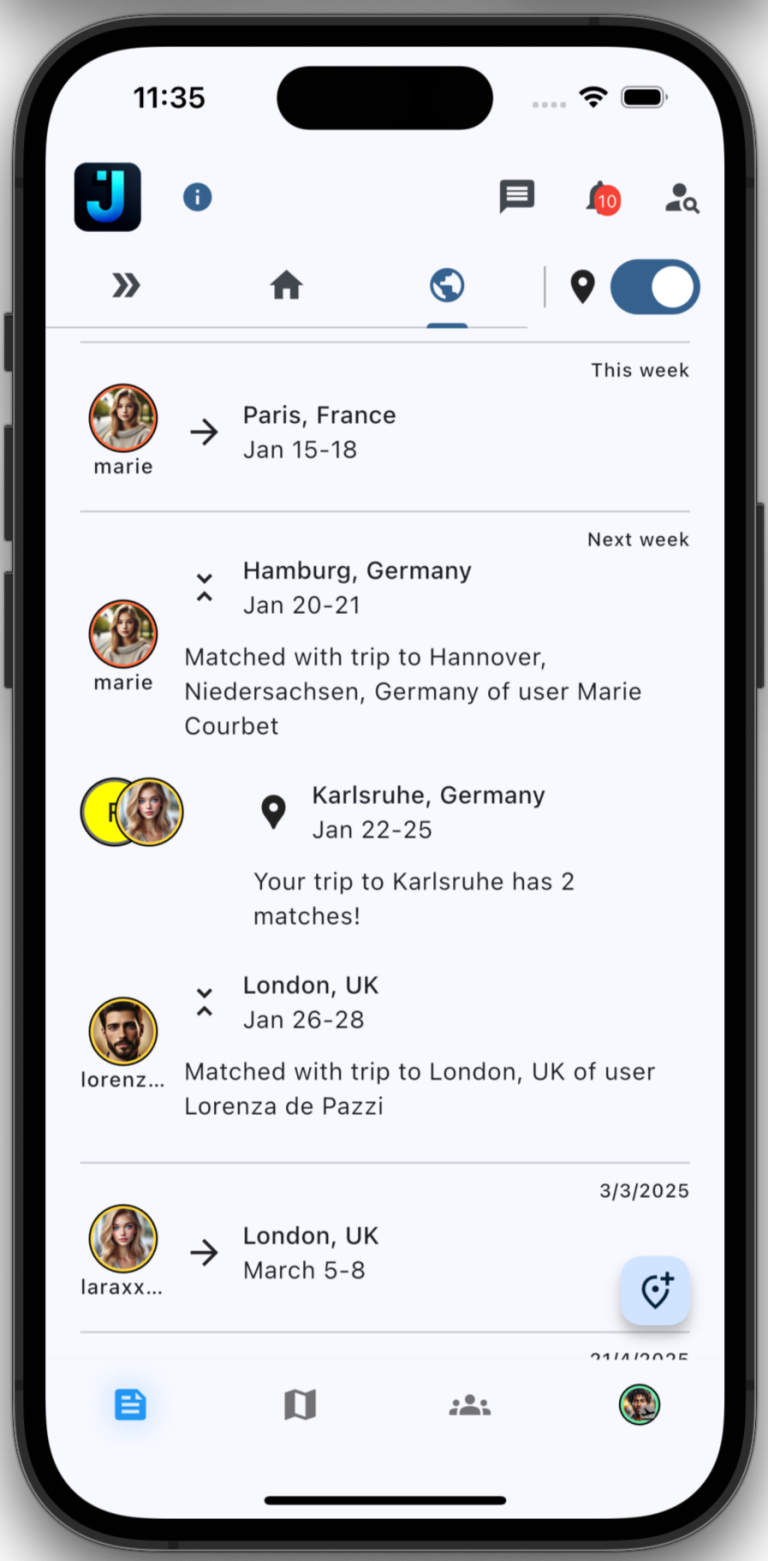Open the profile avatar tab
Image resolution: width=768 pixels, height=1561 pixels.
click(x=639, y=1405)
